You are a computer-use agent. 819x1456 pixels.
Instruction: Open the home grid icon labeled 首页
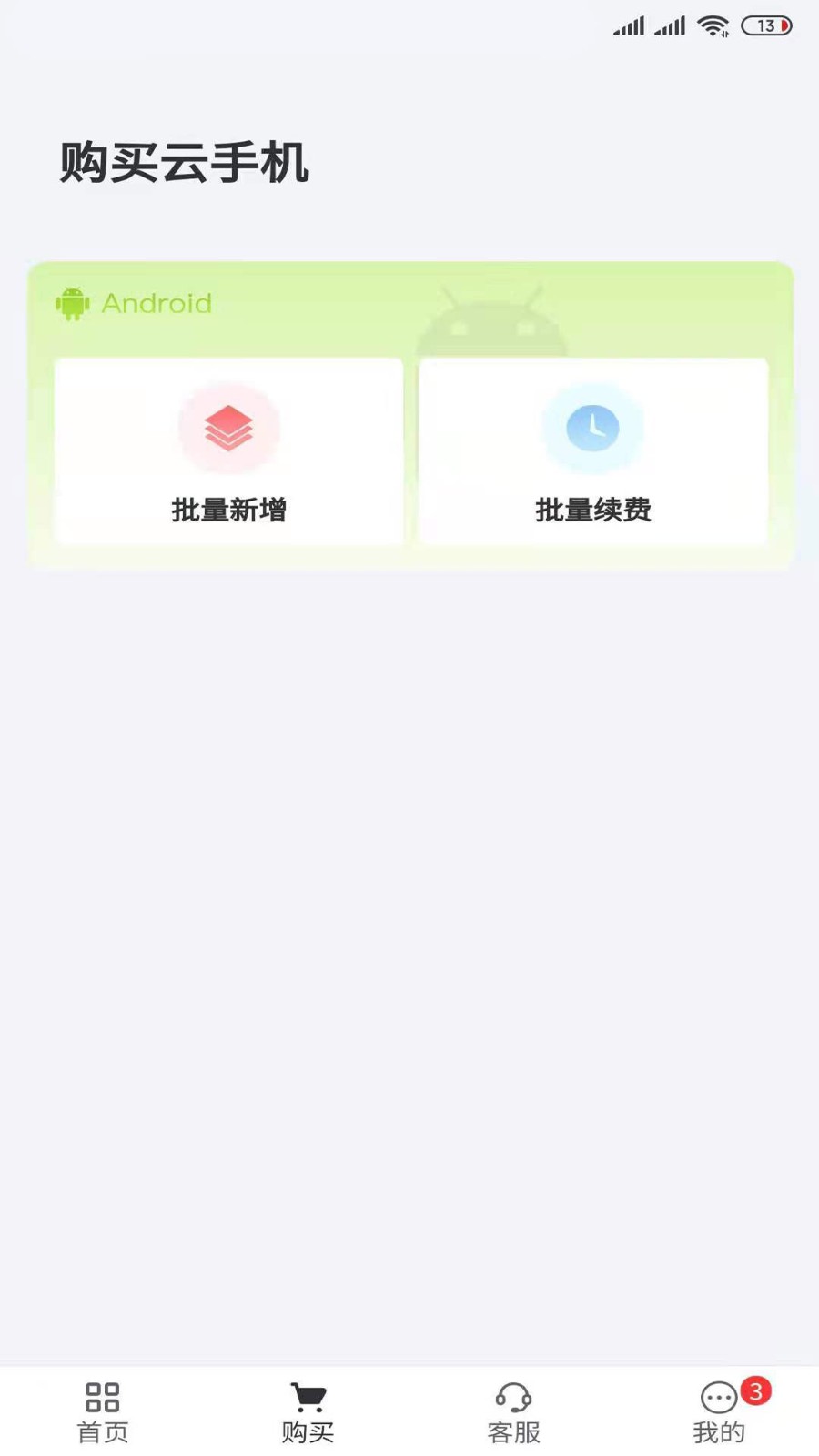pyautogui.click(x=103, y=1397)
